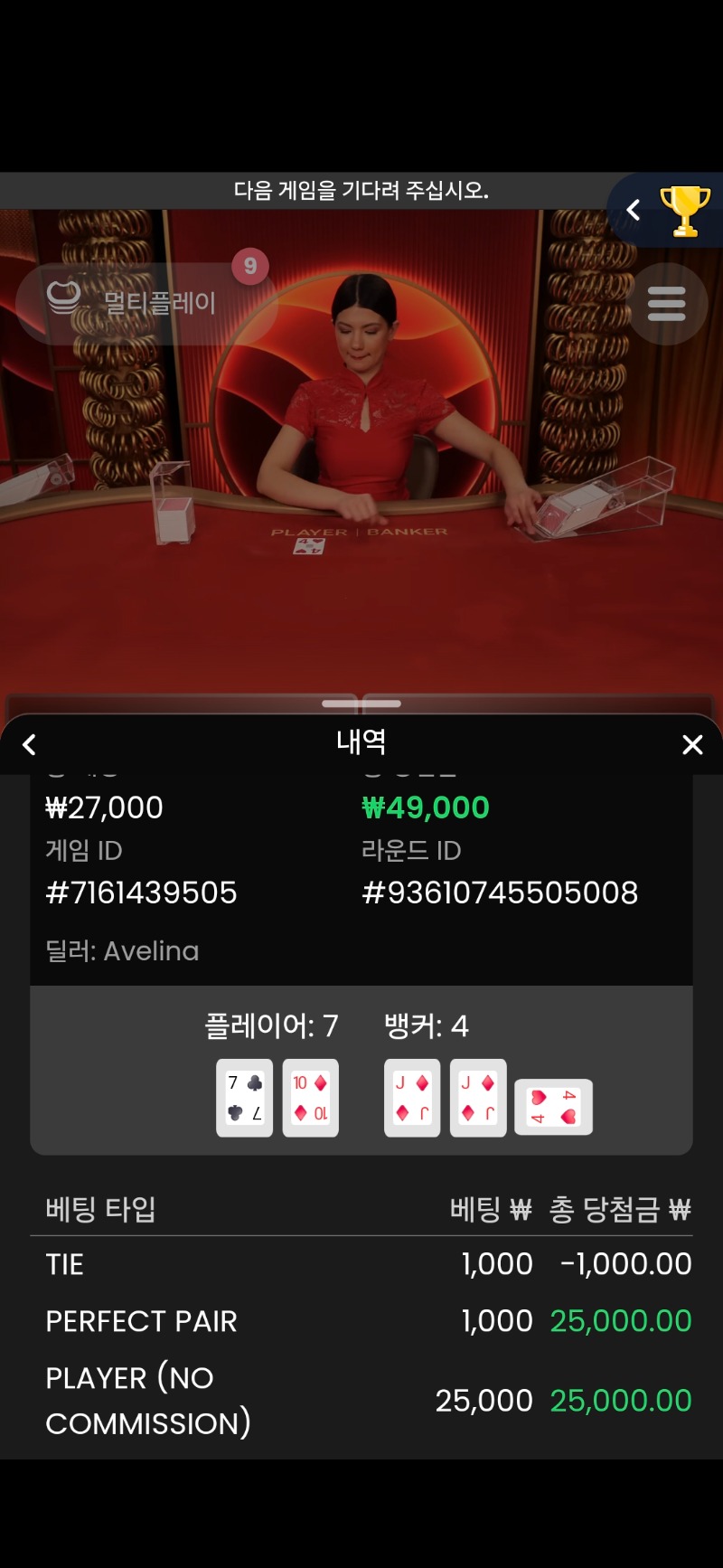723x1568 pixels.
Task: Go back from the 내역 history panel
Action: click(29, 744)
